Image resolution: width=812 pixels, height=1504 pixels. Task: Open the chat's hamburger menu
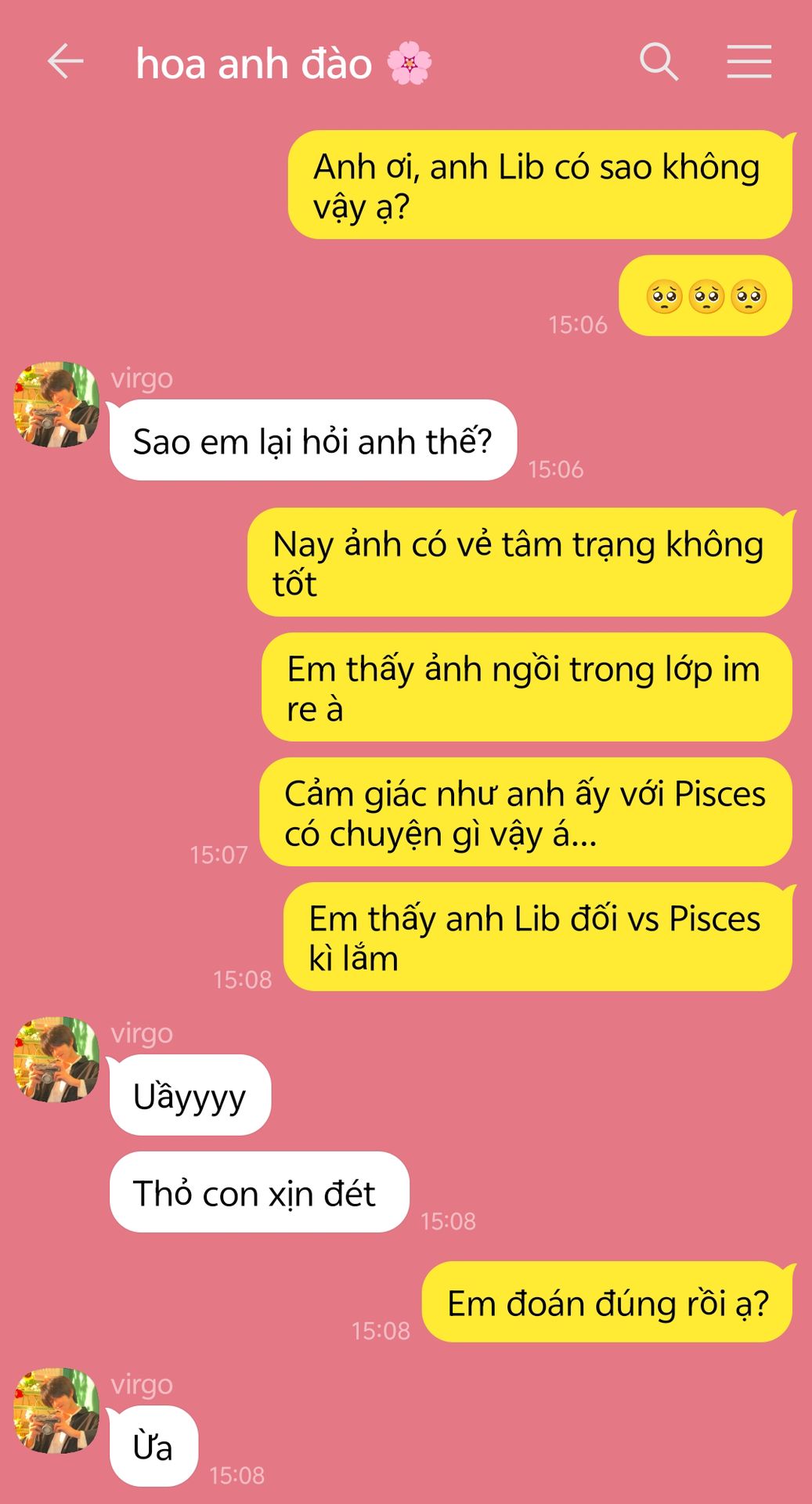[749, 62]
